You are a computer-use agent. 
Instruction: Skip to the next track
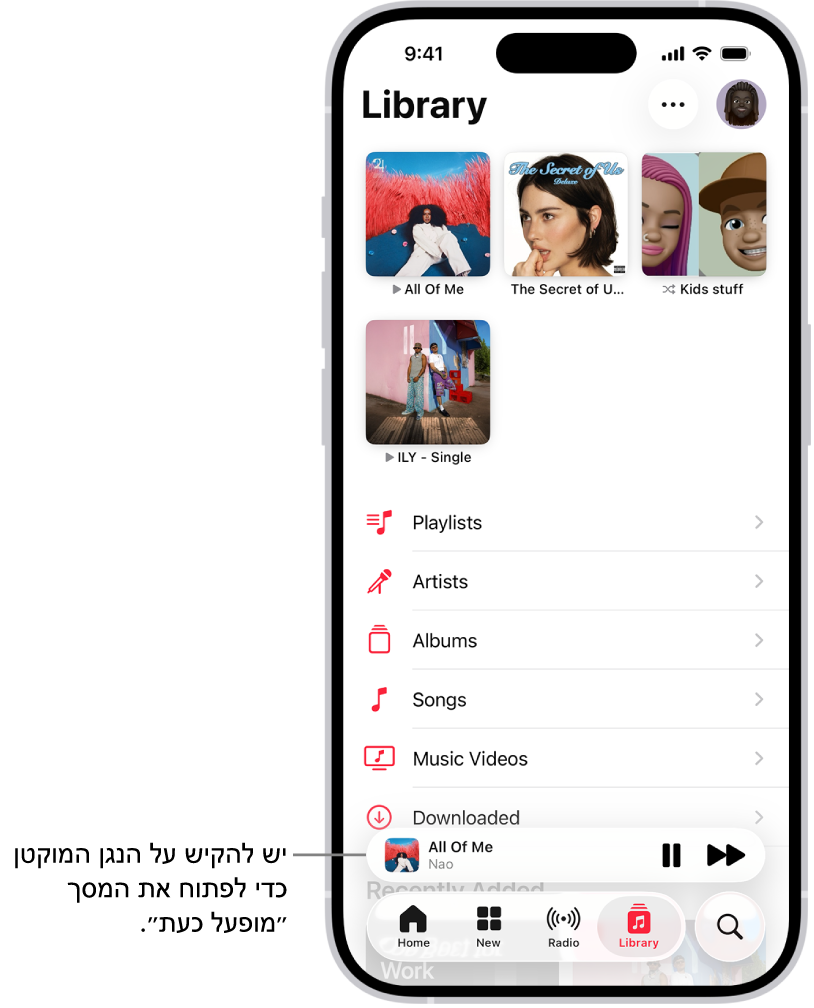[726, 855]
